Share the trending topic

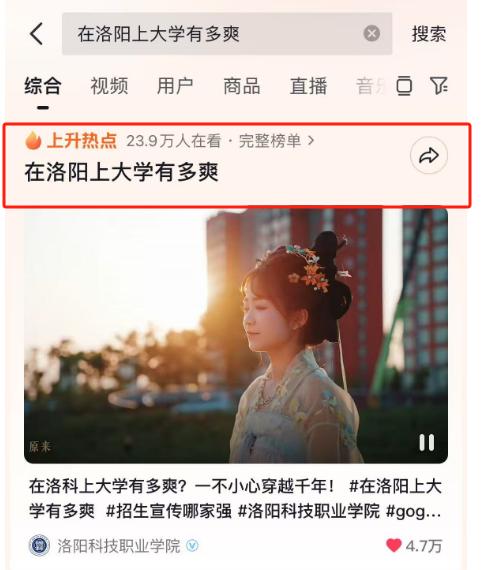pyautogui.click(x=429, y=156)
